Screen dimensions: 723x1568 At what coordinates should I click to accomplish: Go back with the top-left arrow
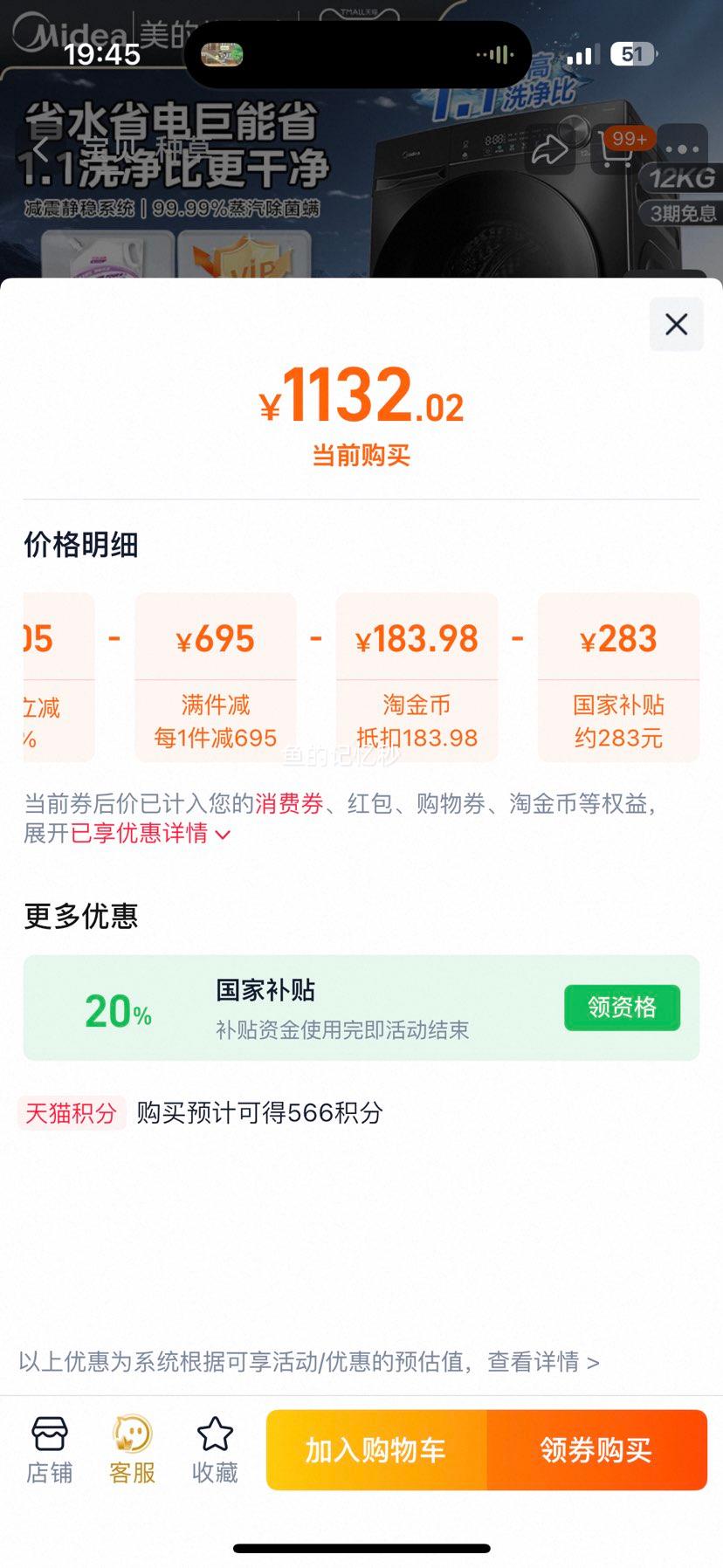click(x=40, y=148)
